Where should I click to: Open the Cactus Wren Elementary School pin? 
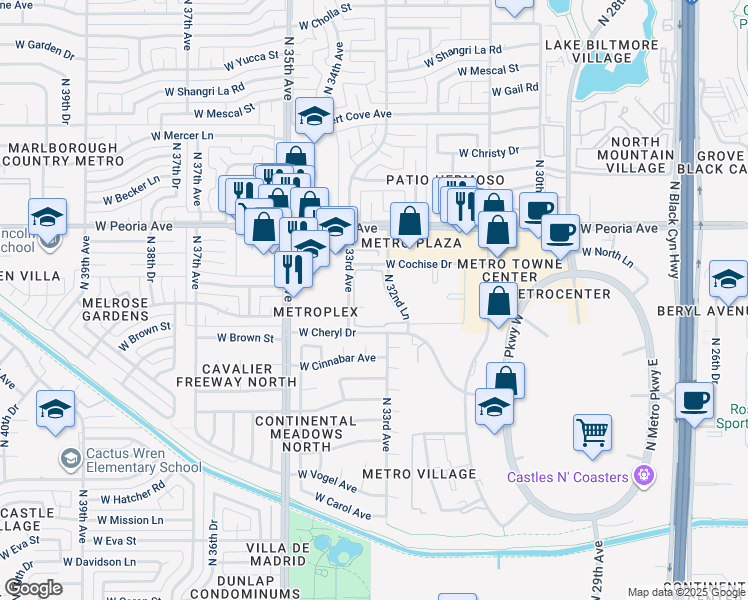(x=70, y=459)
